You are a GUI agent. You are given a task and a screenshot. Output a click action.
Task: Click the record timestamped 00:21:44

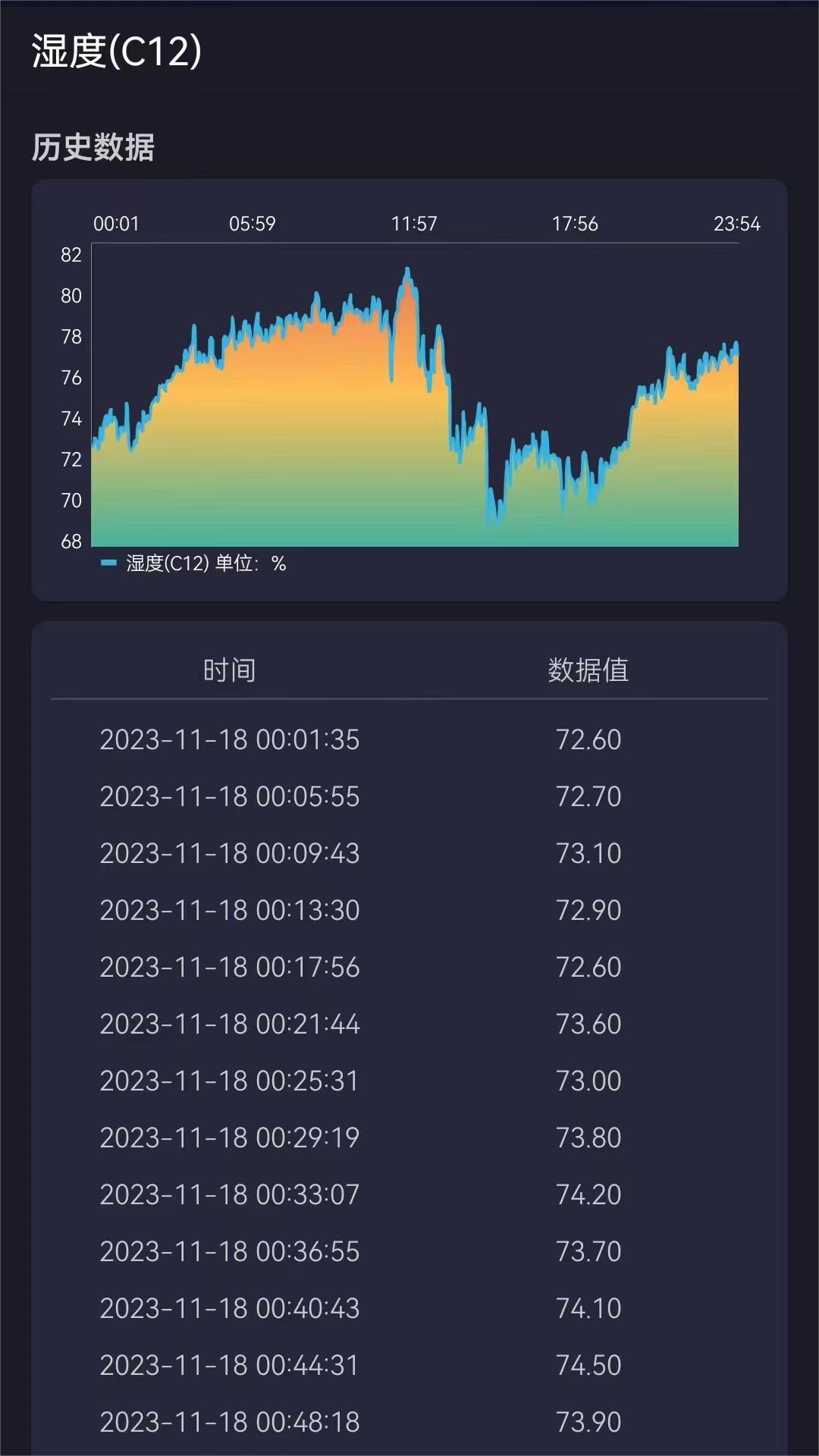[230, 1023]
